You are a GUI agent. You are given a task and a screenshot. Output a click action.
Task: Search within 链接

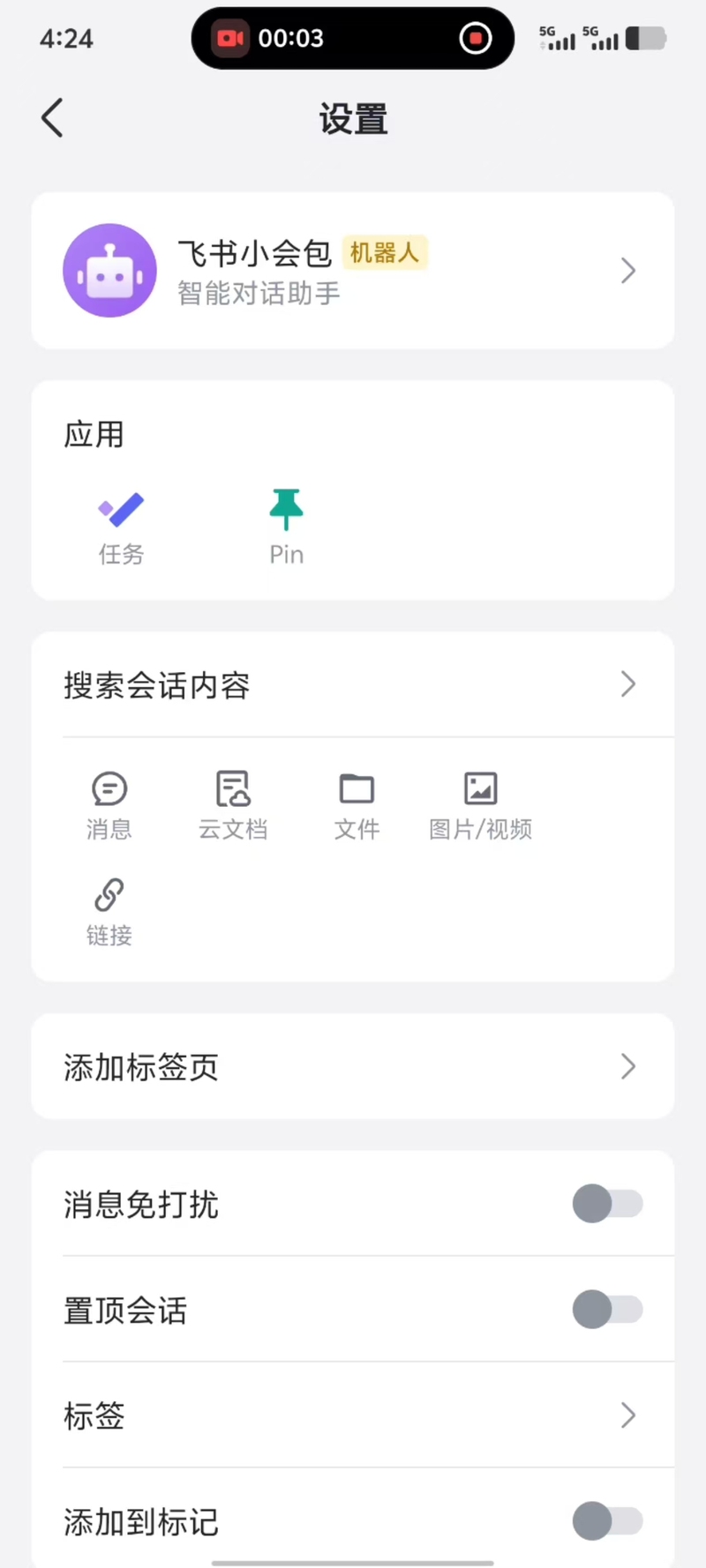pyautogui.click(x=109, y=911)
